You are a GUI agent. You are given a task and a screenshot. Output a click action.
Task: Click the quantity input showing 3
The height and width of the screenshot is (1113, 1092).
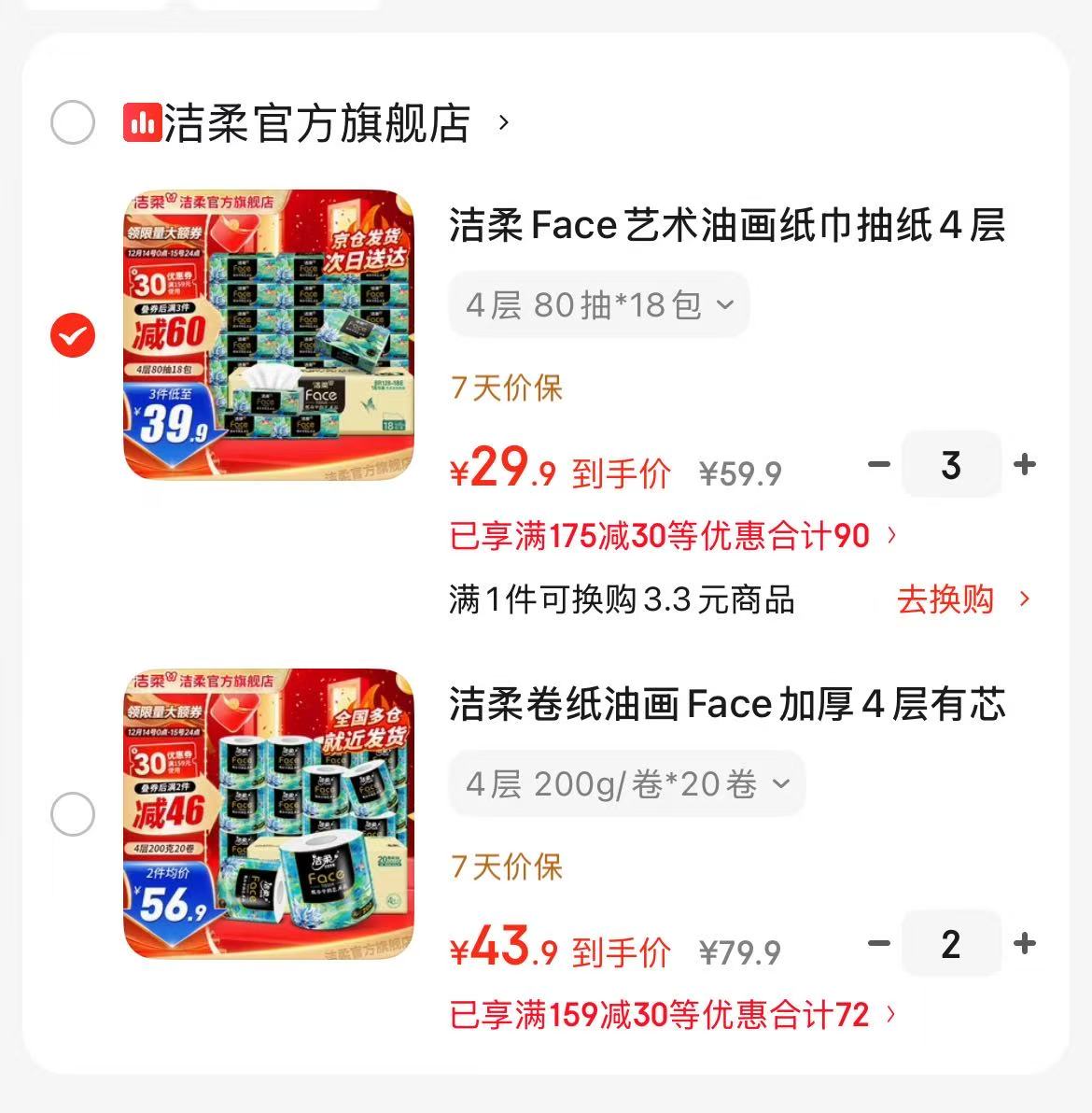point(952,464)
